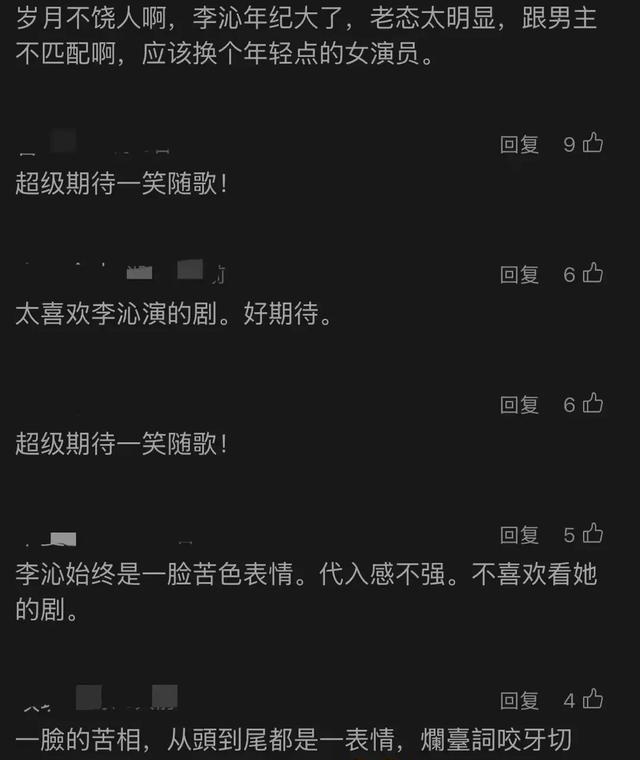Image resolution: width=640 pixels, height=760 pixels.
Task: Like the 李沁始终是一脸苦色表情 comment
Action: click(593, 534)
